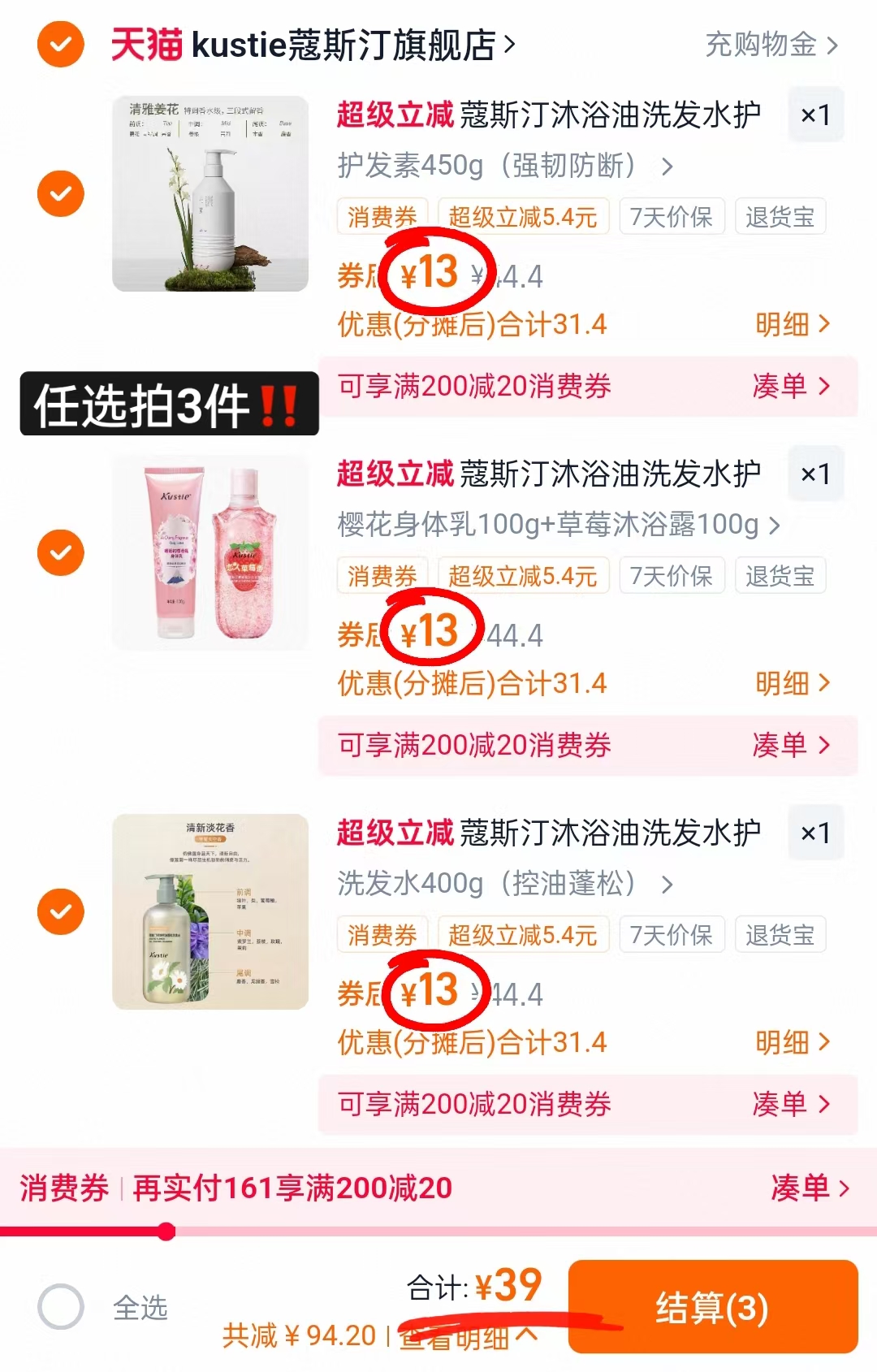Click the 超级立减5.4元 tag on conditioner
The image size is (877, 1372).
coord(524,215)
